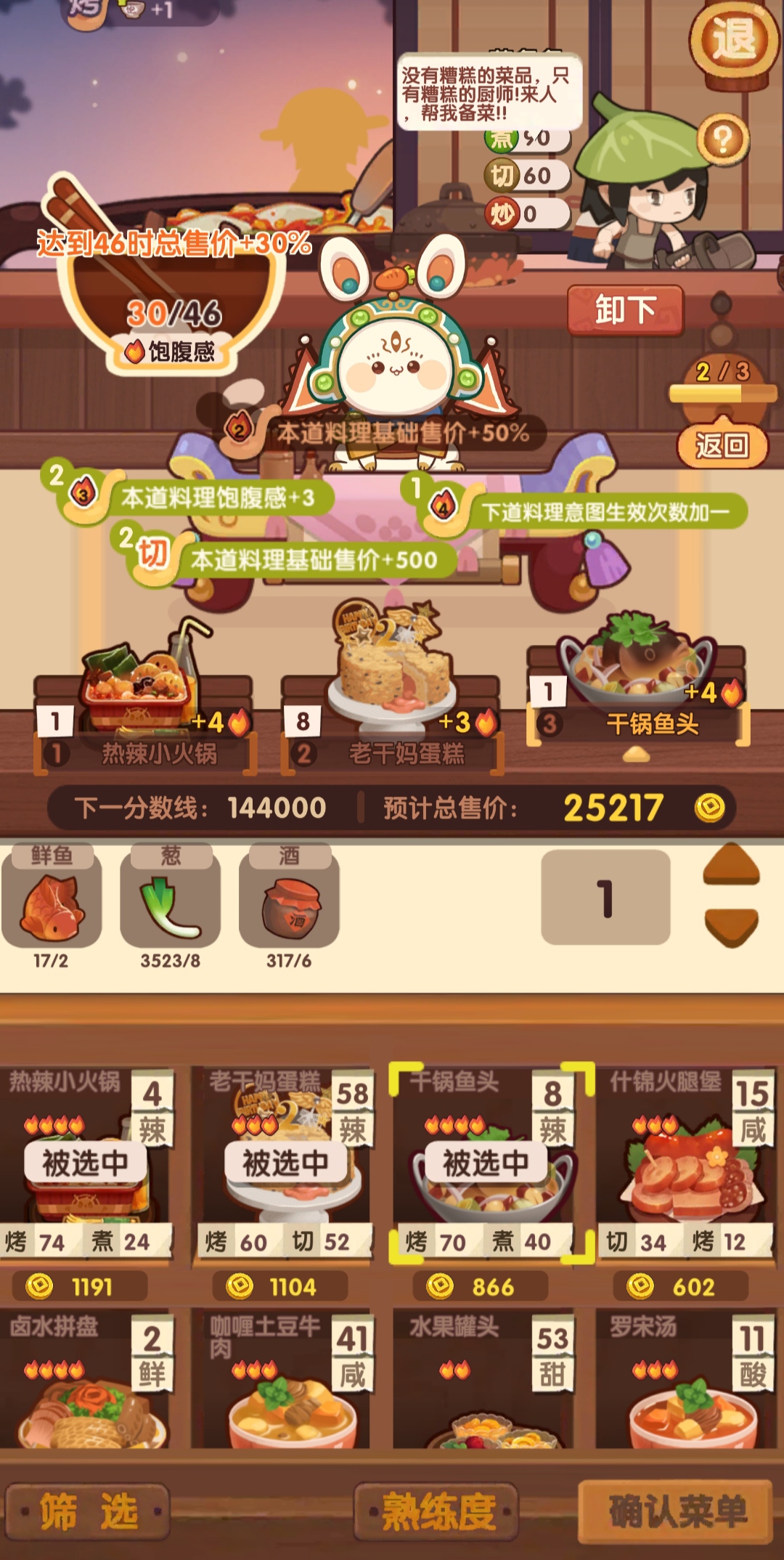Tap the 热辣小火锅 recipe card
Screen dimensions: 784x1560
(x=86, y=1162)
